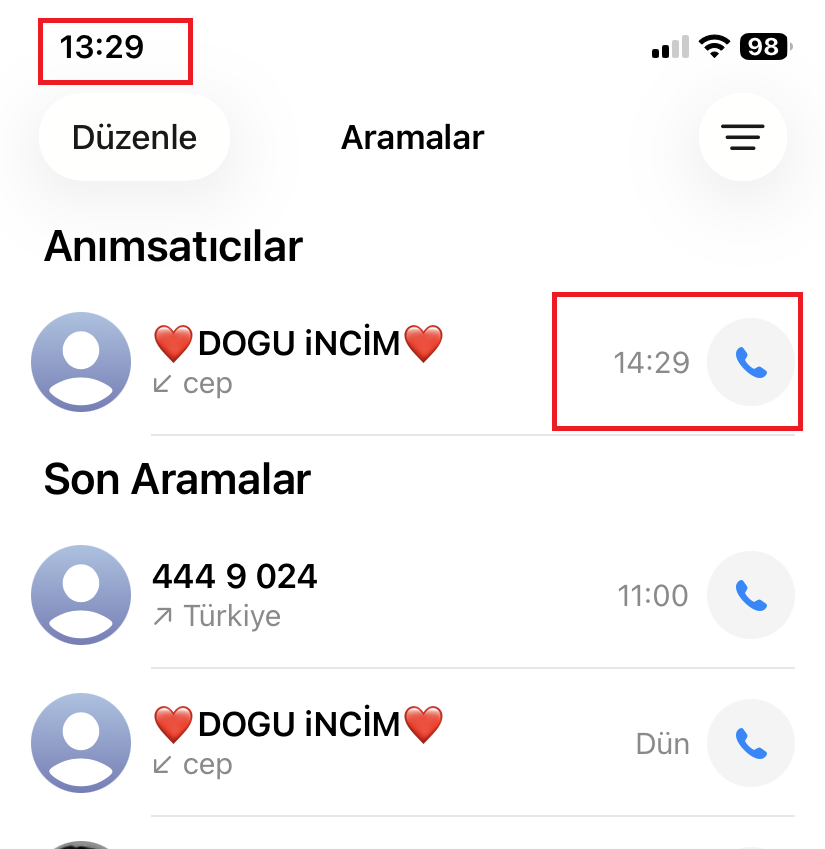Tap the Wi-Fi icon in status bar
The width and height of the screenshot is (825, 849).
pos(713,45)
